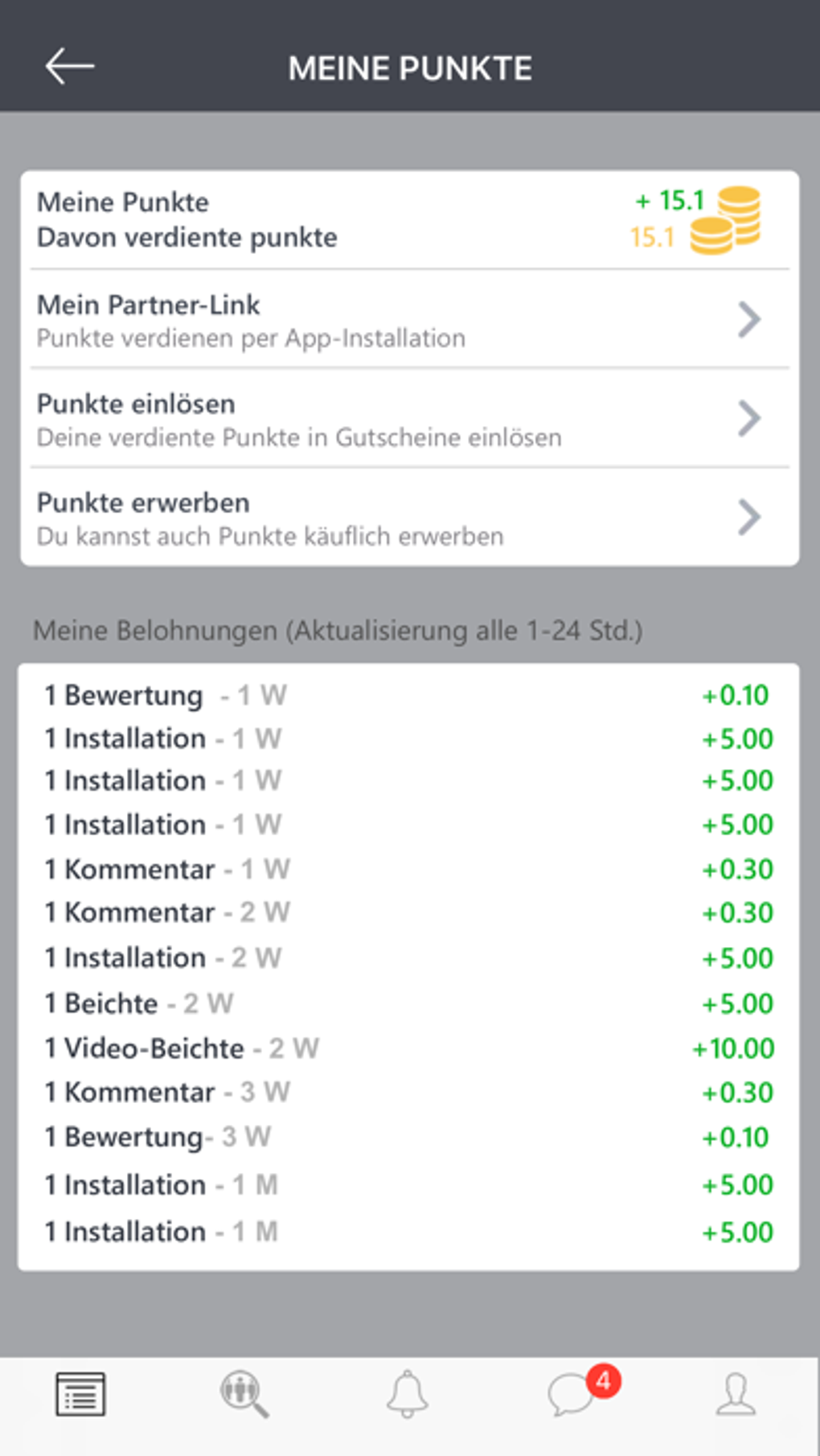Image resolution: width=820 pixels, height=1456 pixels.
Task: Open Mein Partner-Link
Action: click(410, 320)
